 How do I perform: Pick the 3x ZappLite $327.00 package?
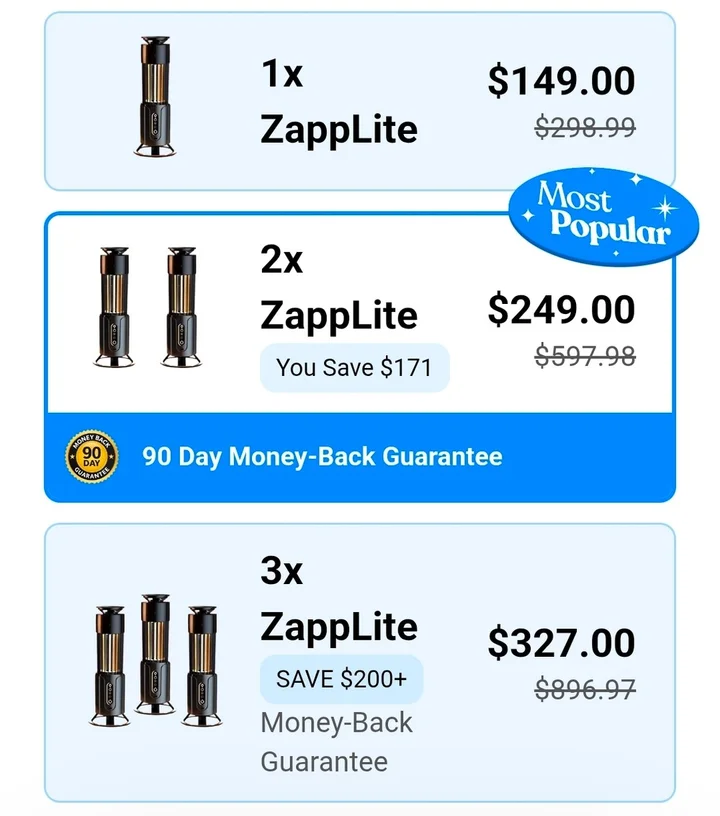(360, 661)
